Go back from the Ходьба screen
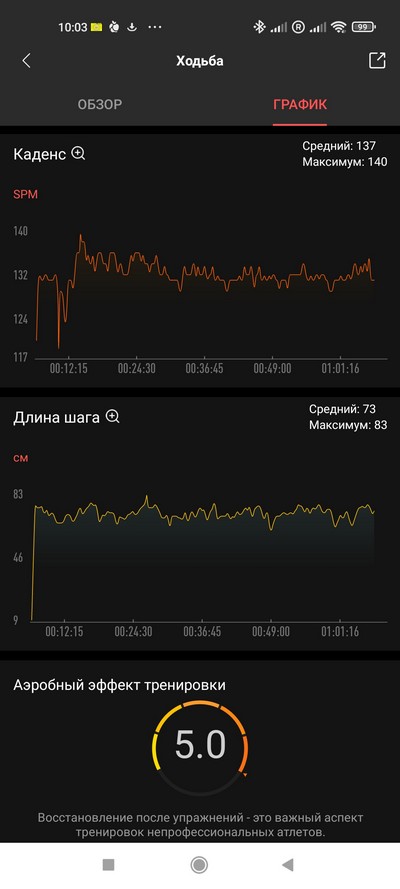 tap(26, 61)
